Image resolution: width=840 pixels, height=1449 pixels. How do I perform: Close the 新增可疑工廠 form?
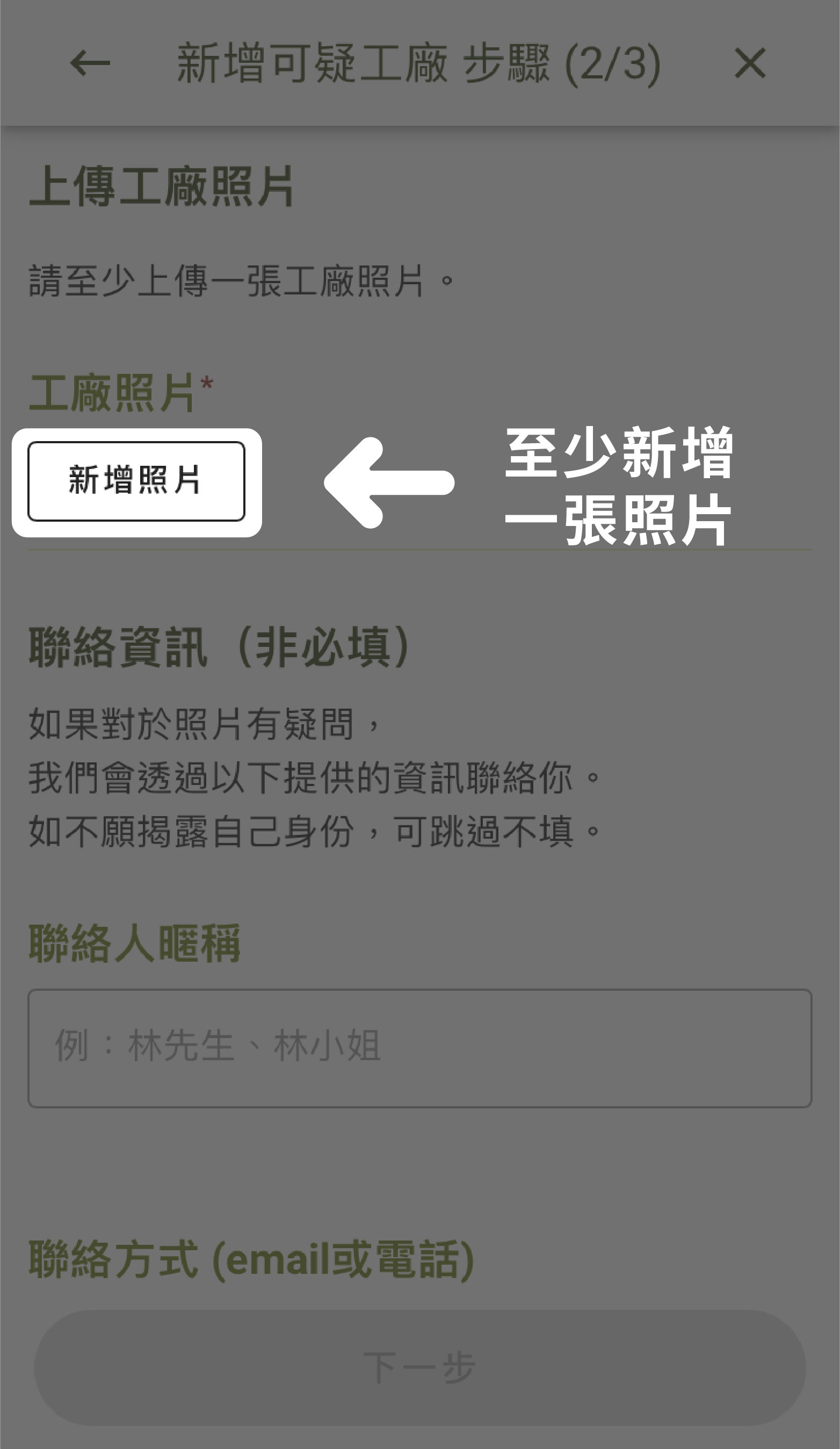click(750, 63)
